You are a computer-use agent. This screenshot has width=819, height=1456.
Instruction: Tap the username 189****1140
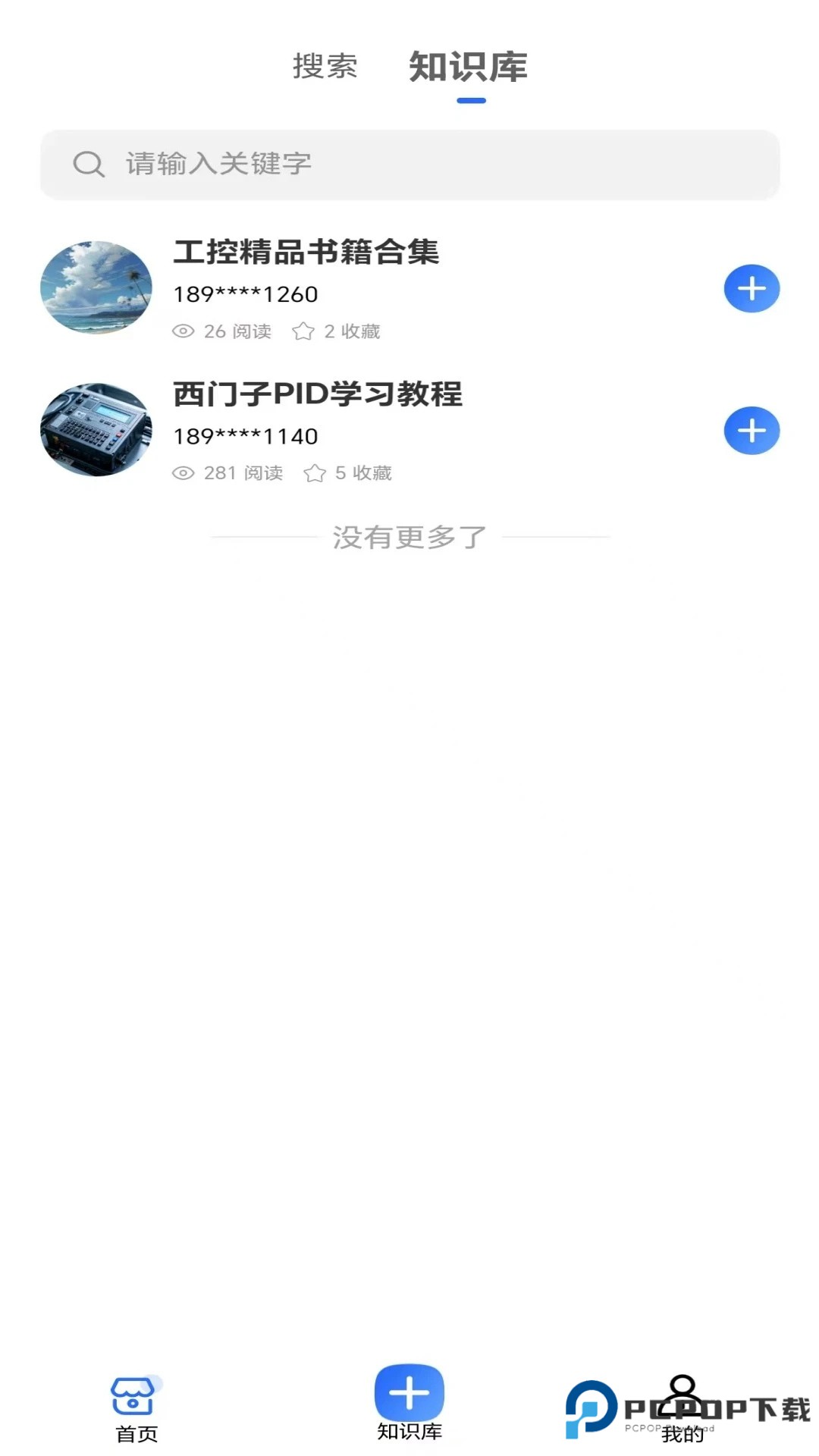pos(245,437)
